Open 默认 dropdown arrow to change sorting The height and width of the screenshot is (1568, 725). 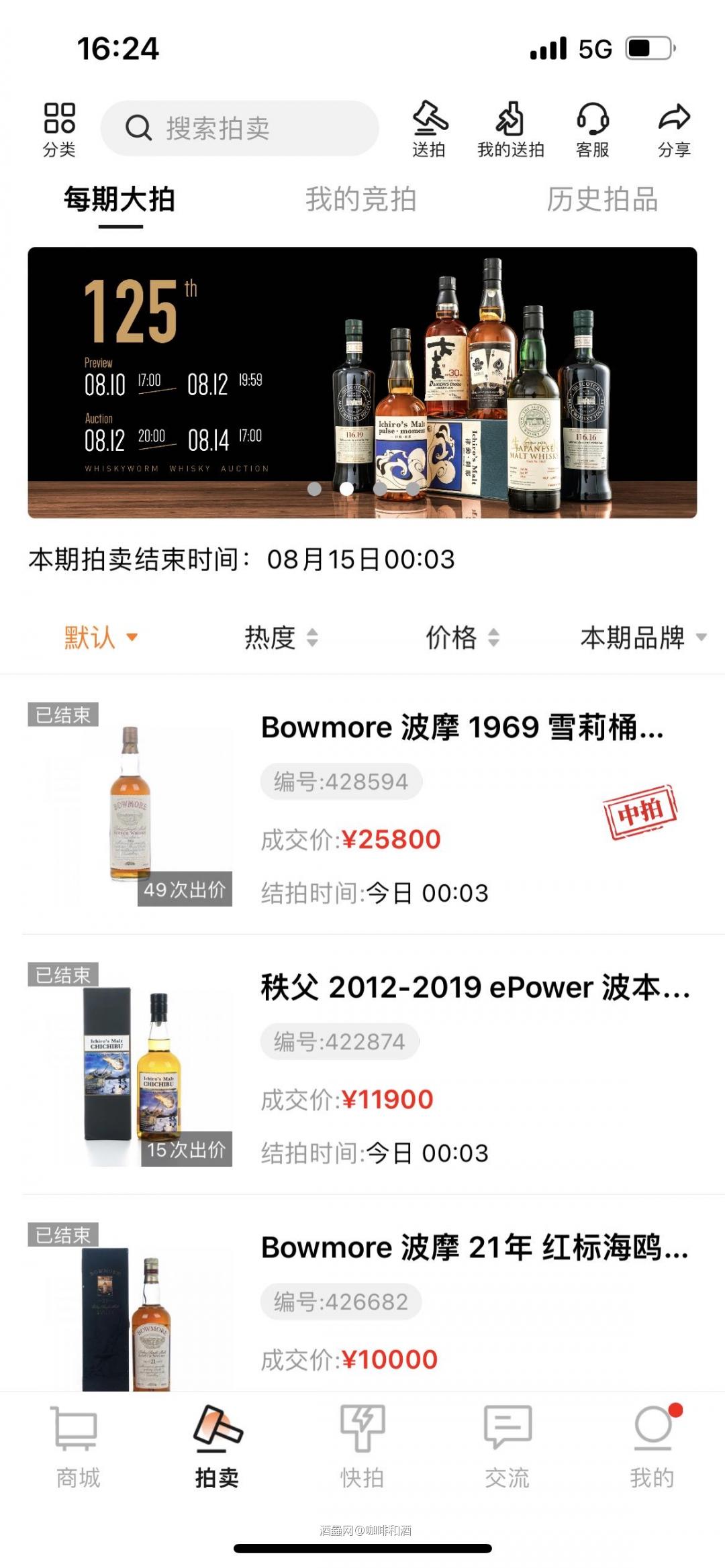132,639
